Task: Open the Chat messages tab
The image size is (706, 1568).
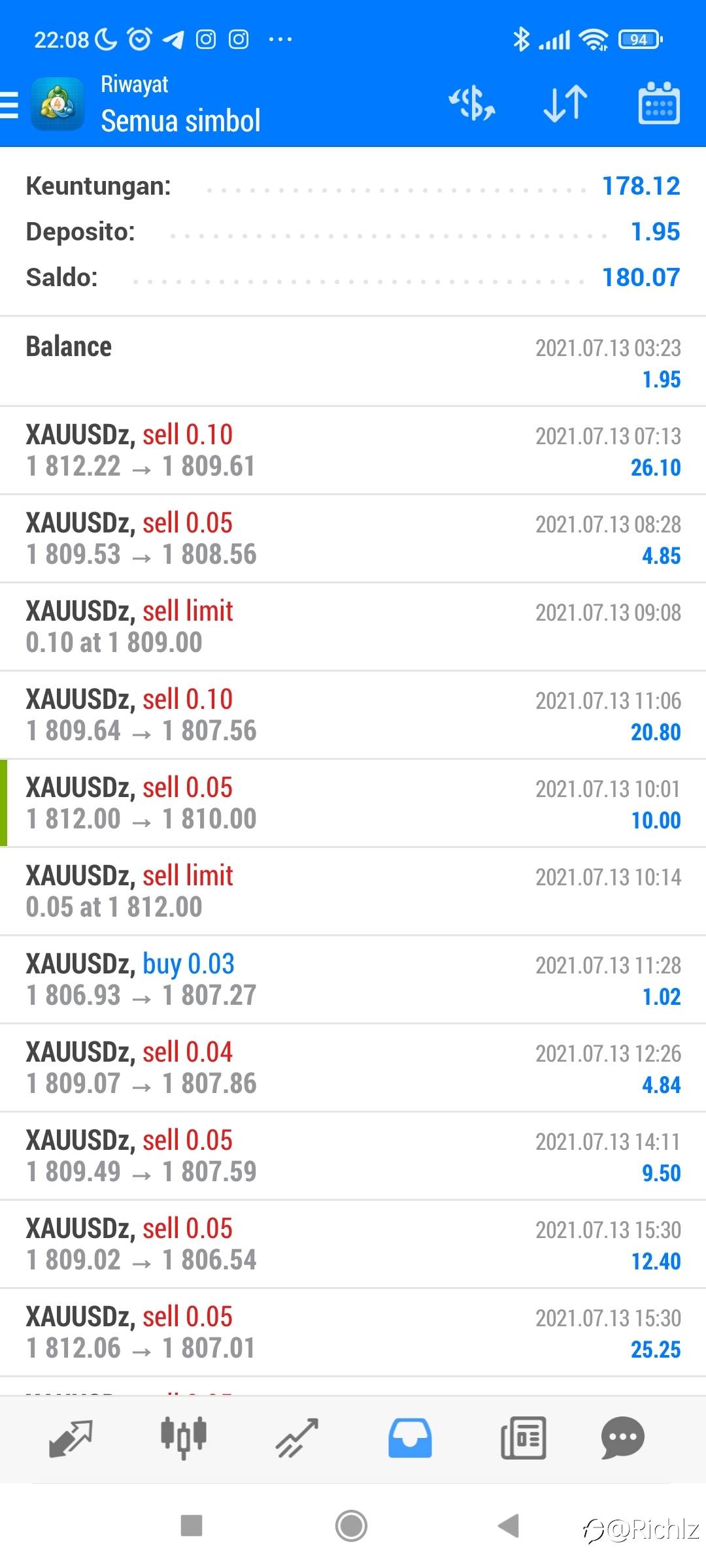Action: (622, 1438)
